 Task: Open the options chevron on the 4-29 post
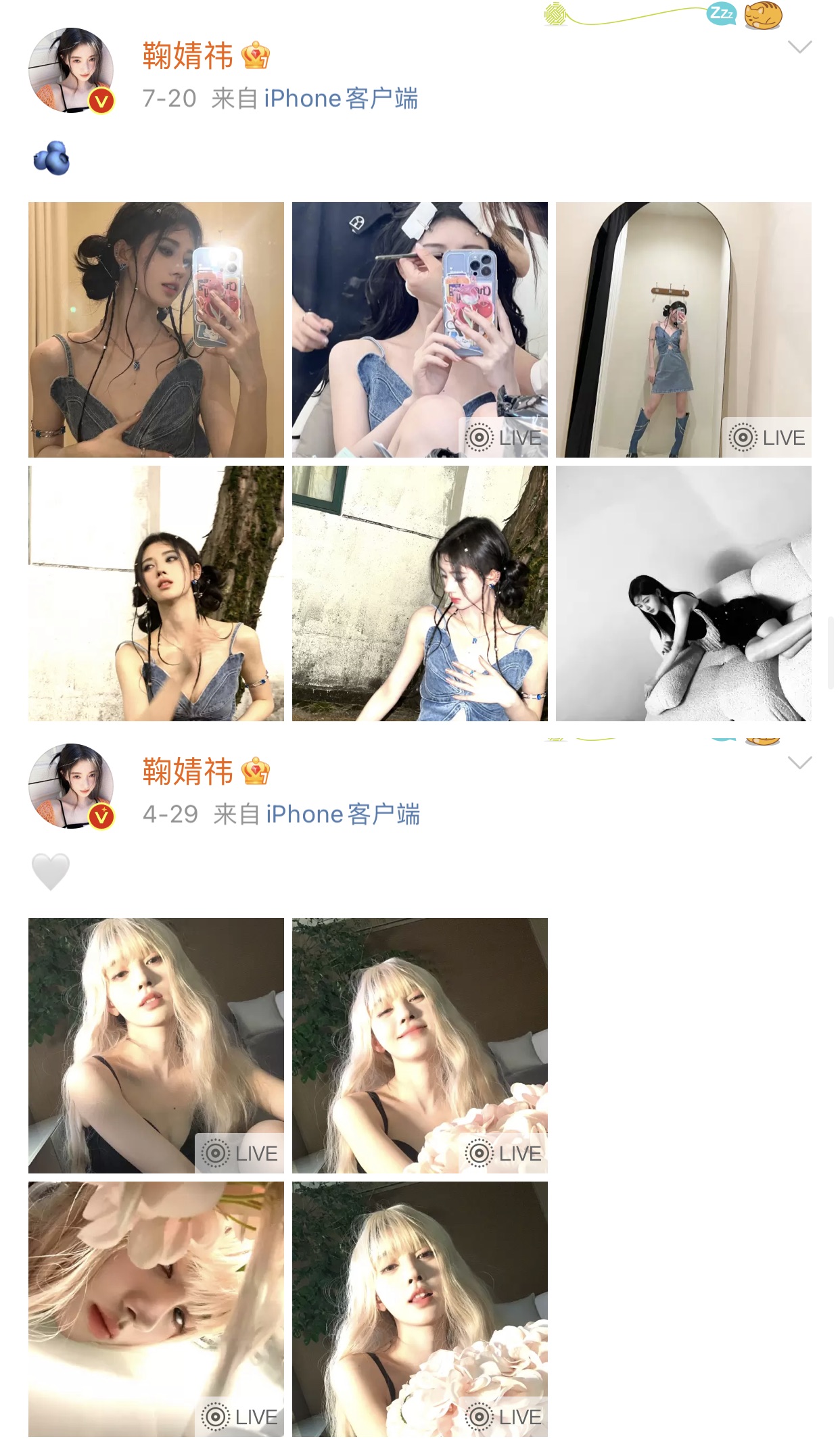pyautogui.click(x=799, y=763)
